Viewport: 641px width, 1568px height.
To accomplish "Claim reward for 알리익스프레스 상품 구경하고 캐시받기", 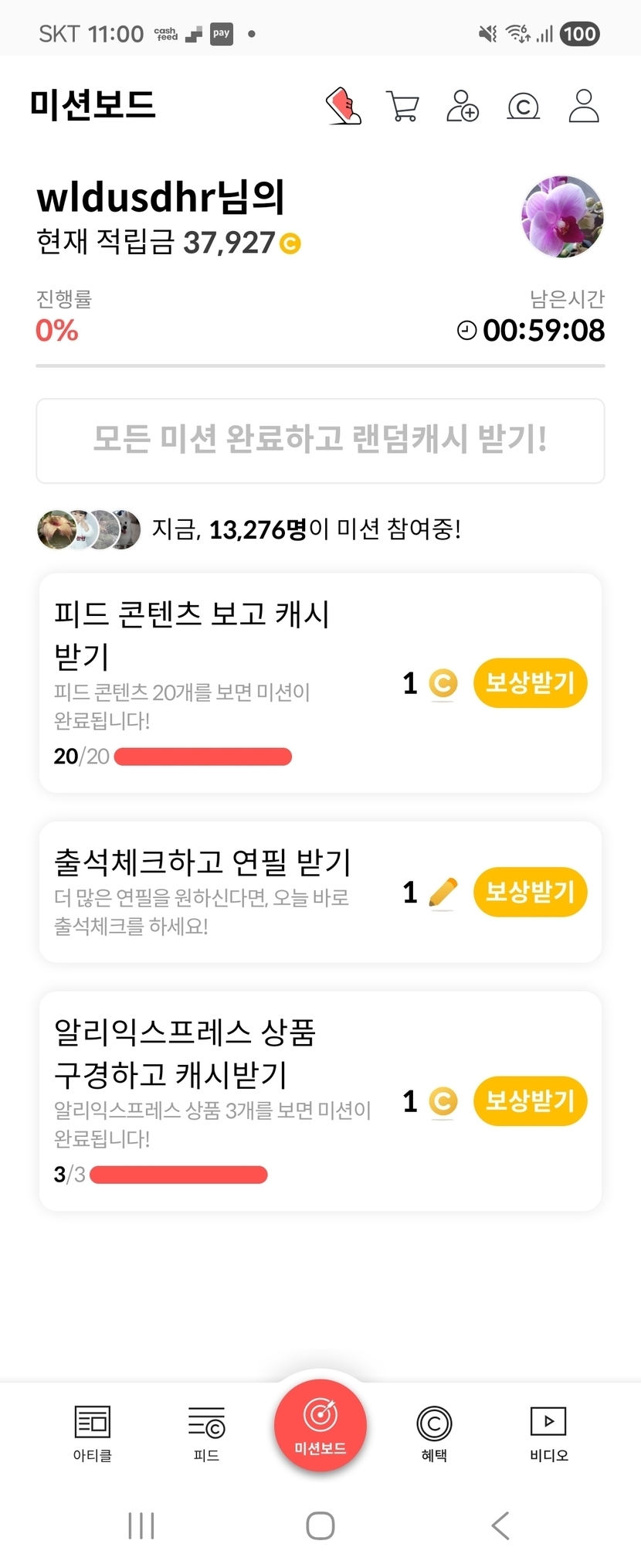I will 530,1100.
